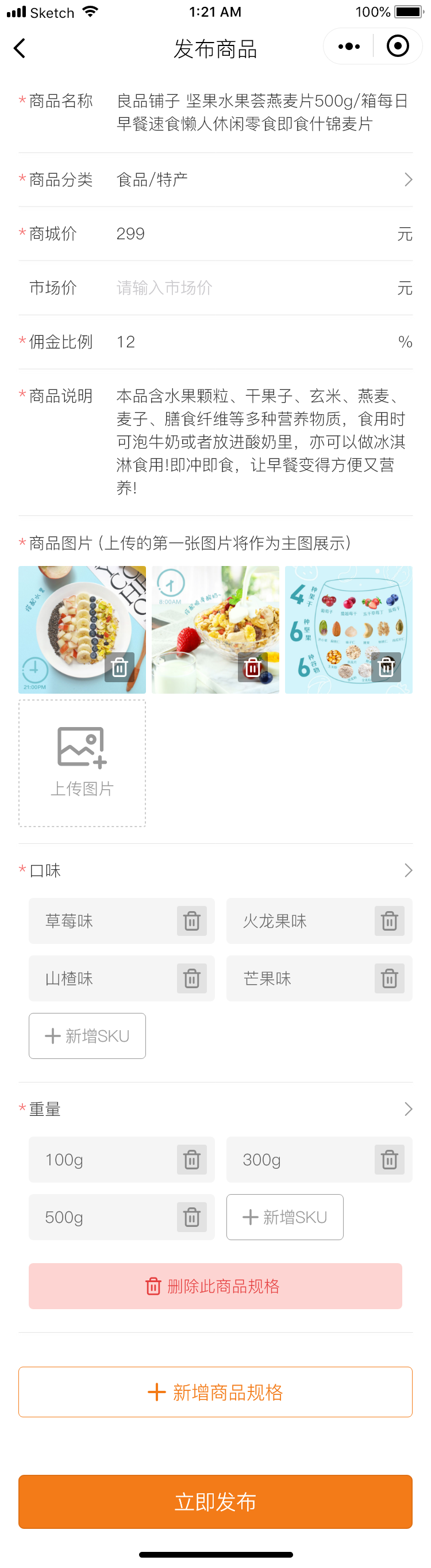
Task: Tap the 市场价 input field
Action: coord(249,288)
